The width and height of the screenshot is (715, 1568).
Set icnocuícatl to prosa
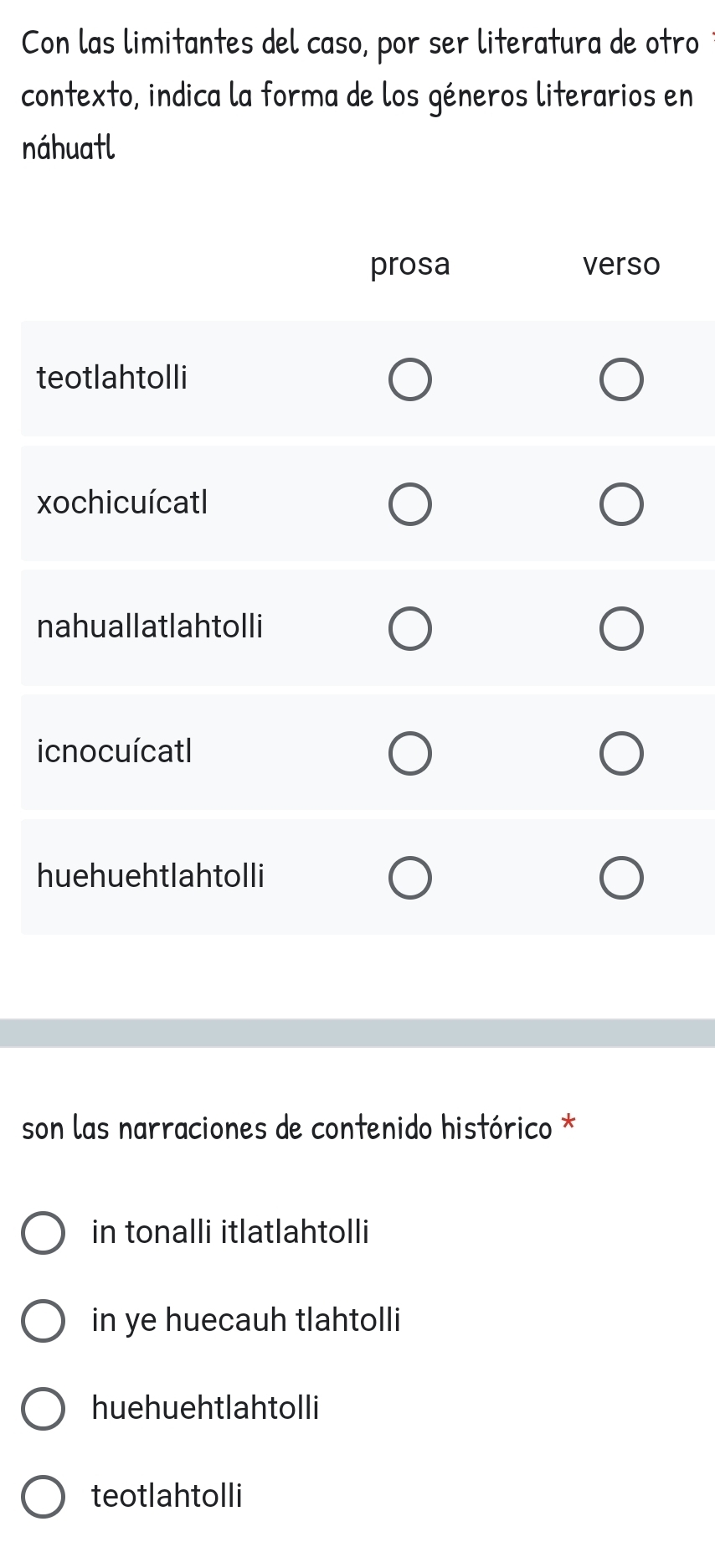point(410,753)
